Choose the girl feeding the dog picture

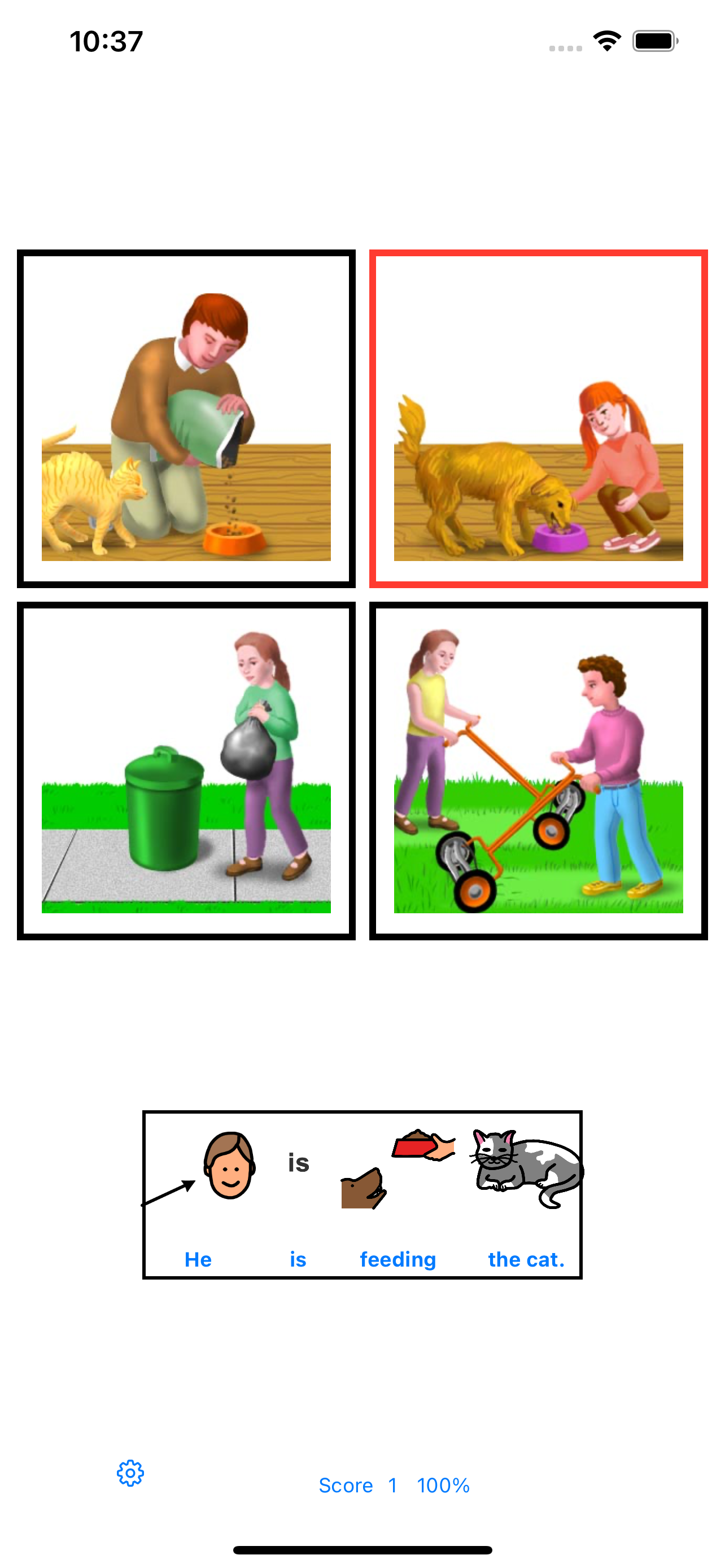[538, 418]
